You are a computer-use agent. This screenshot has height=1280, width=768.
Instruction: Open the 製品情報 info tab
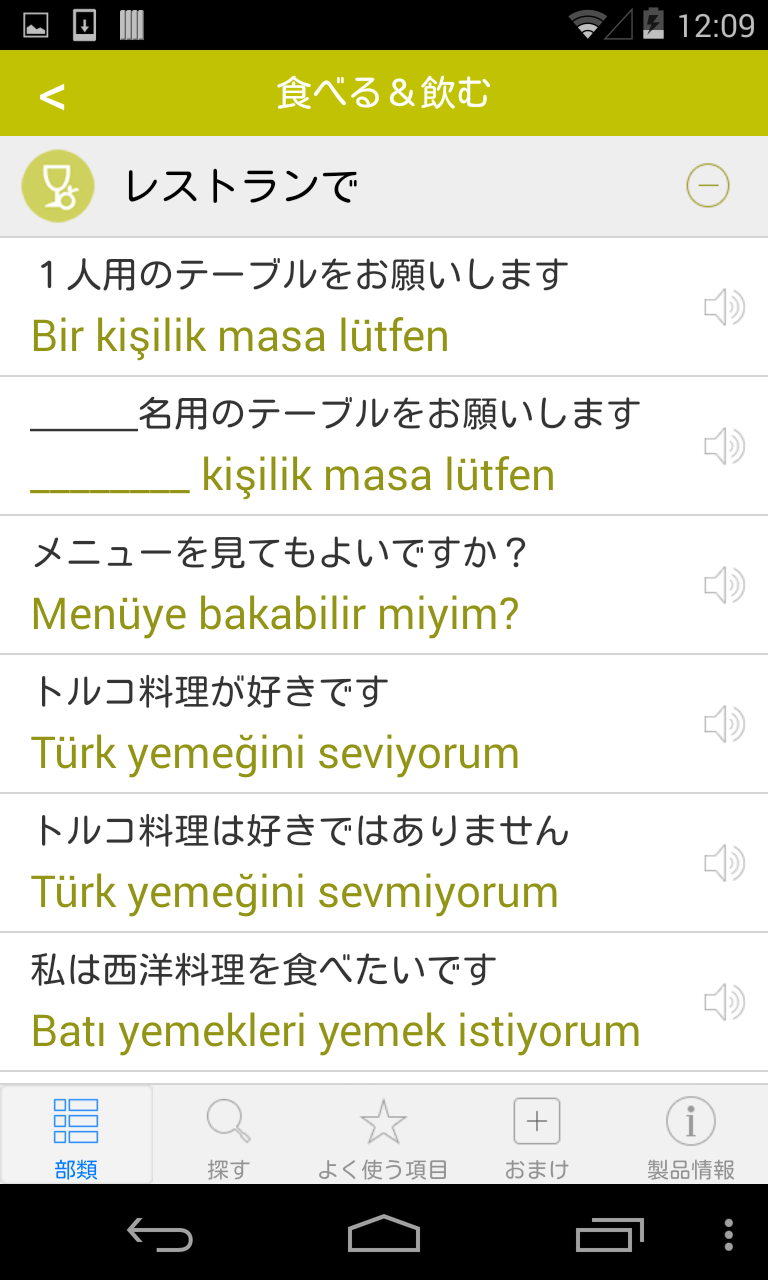[691, 1136]
